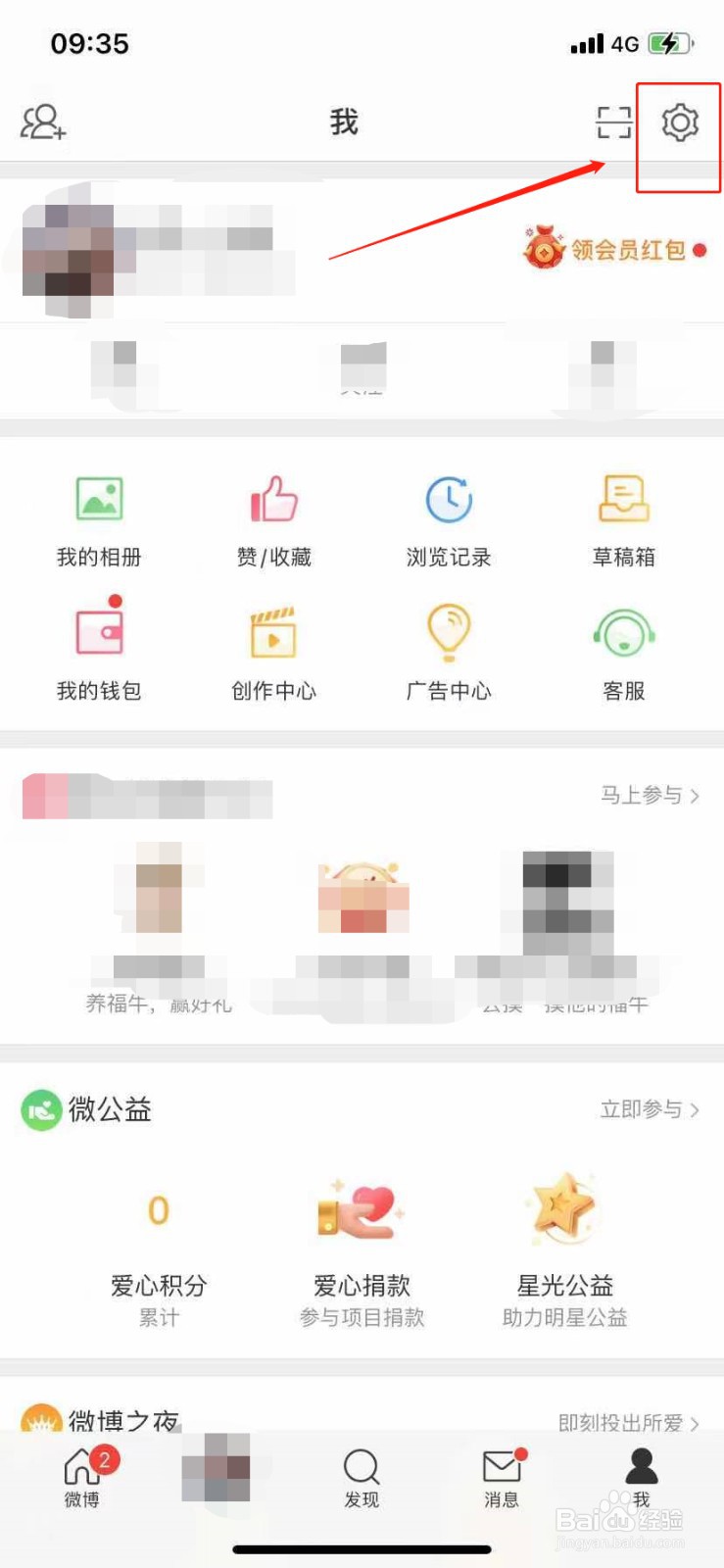Open 我的钱包 (My Wallet)
The image size is (724, 1568).
(98, 652)
